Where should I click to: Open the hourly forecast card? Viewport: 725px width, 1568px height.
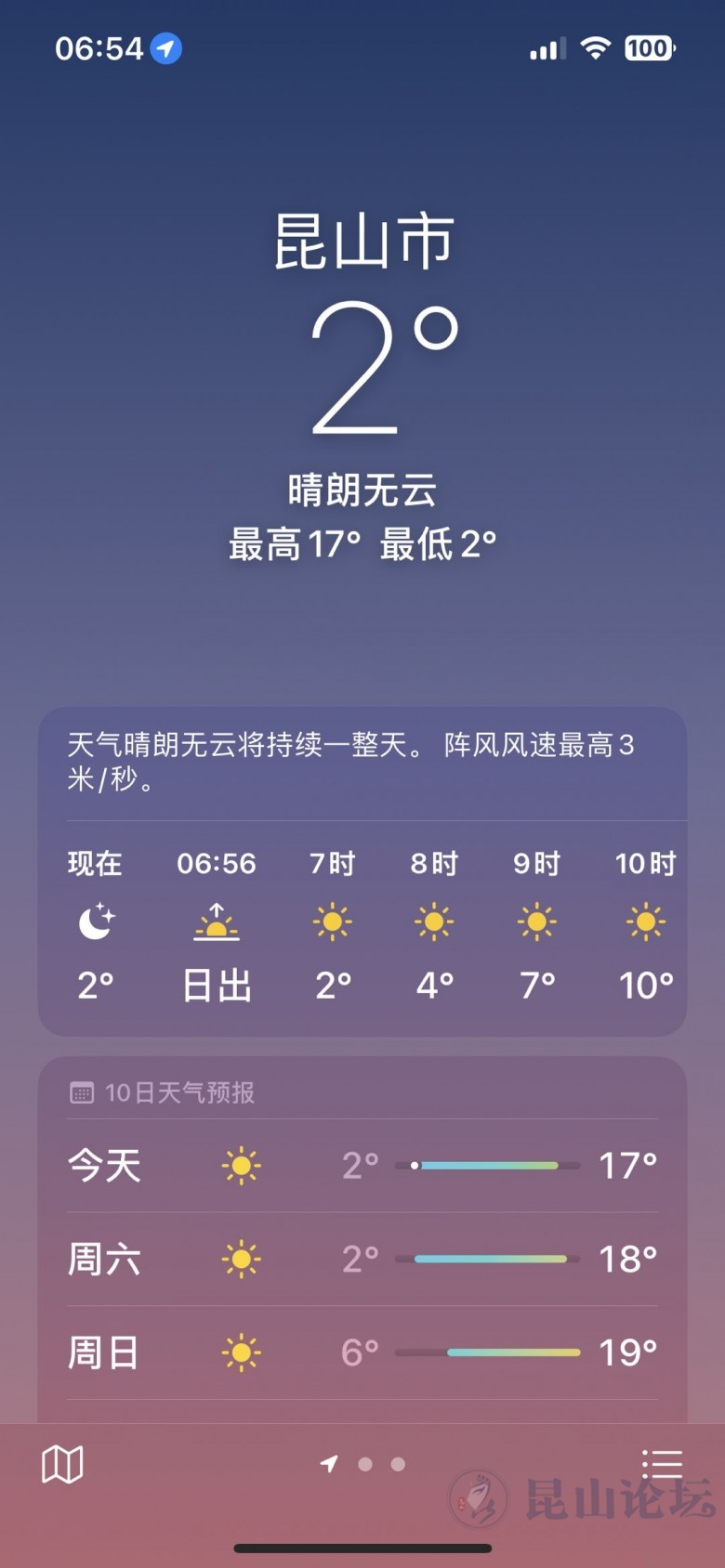pyautogui.click(x=362, y=924)
